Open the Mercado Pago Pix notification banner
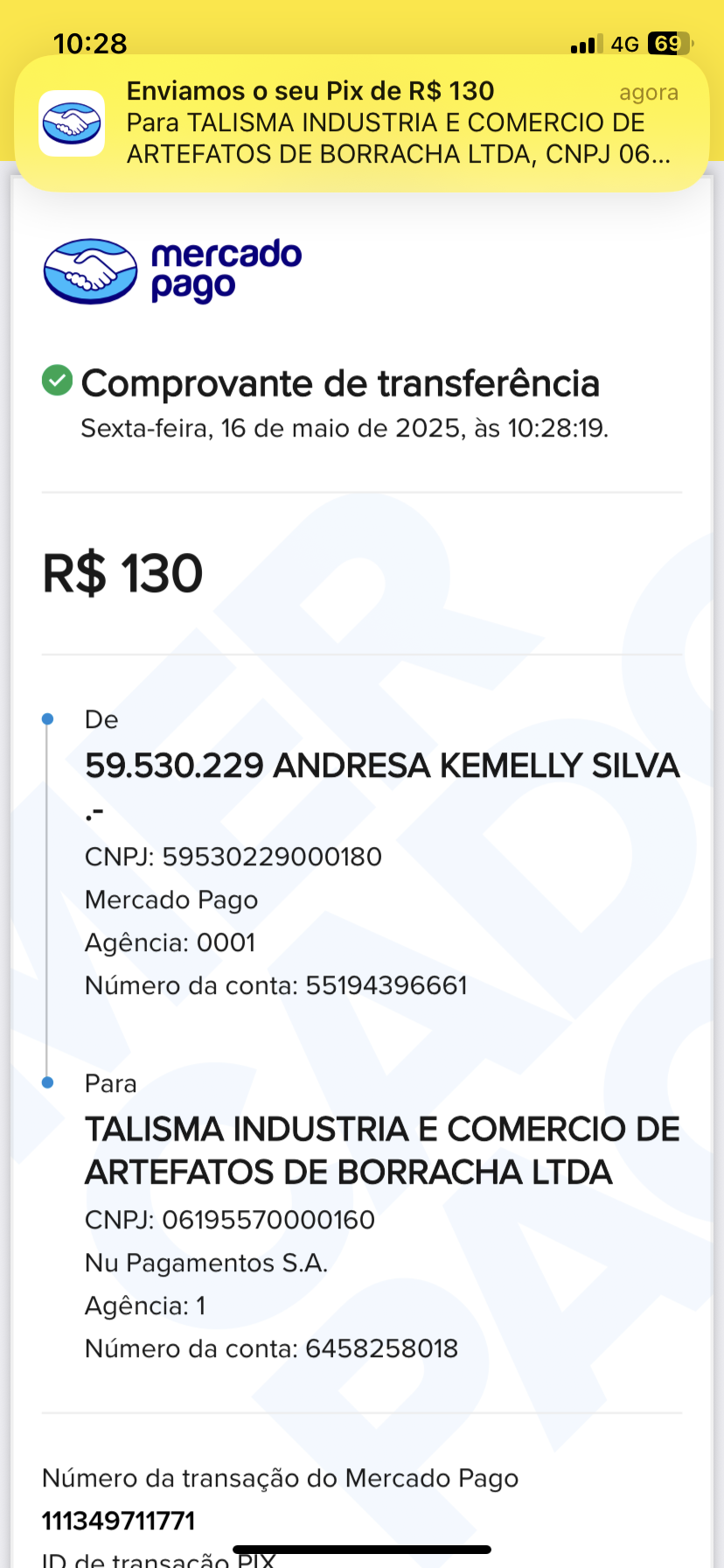The width and height of the screenshot is (724, 1568). click(361, 123)
